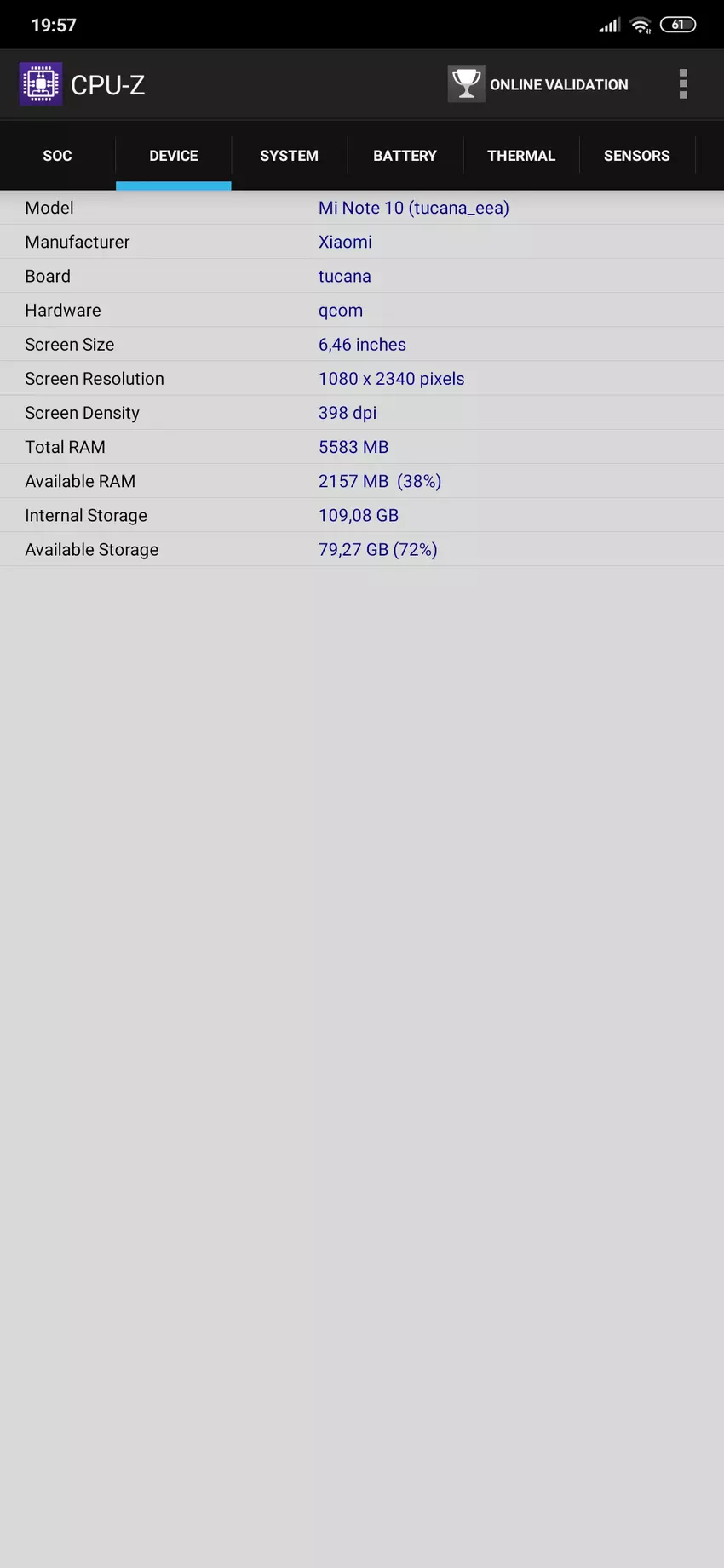Select the Device tab
This screenshot has width=724, height=1568.
(174, 156)
